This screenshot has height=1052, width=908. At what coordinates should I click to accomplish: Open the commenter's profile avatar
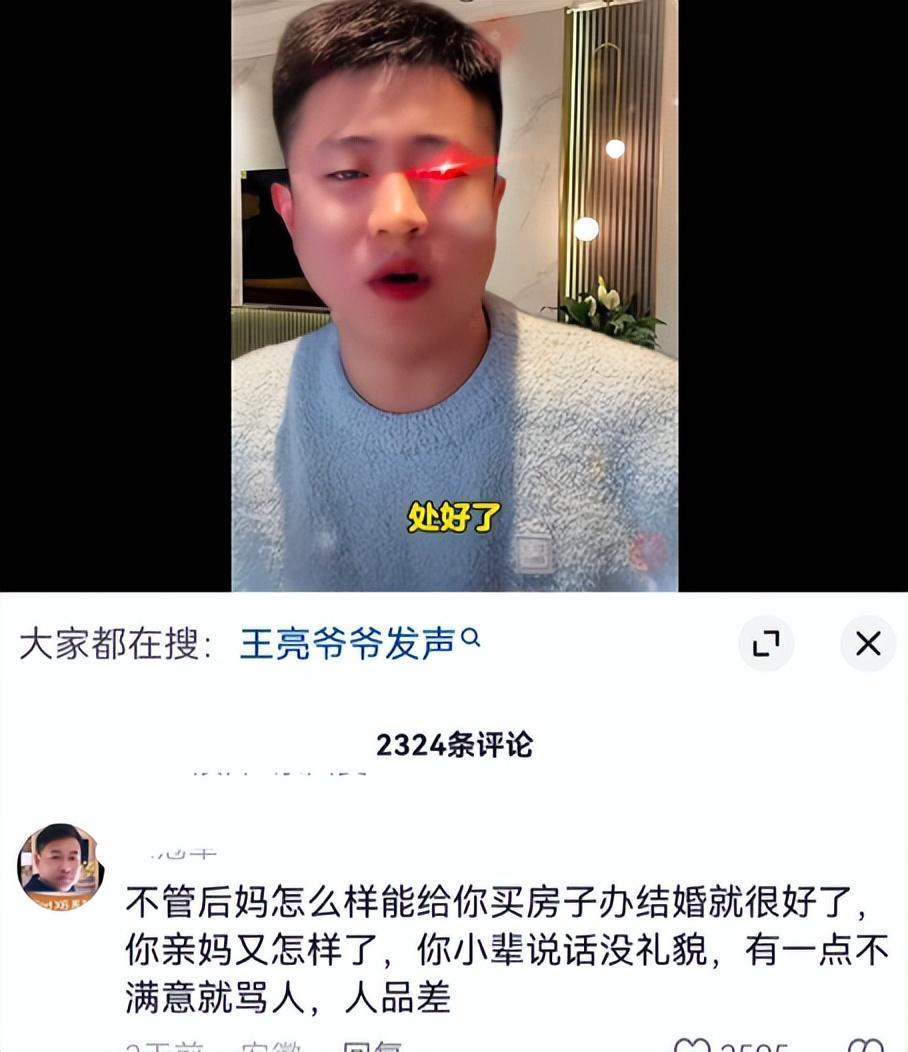pyautogui.click(x=60, y=866)
